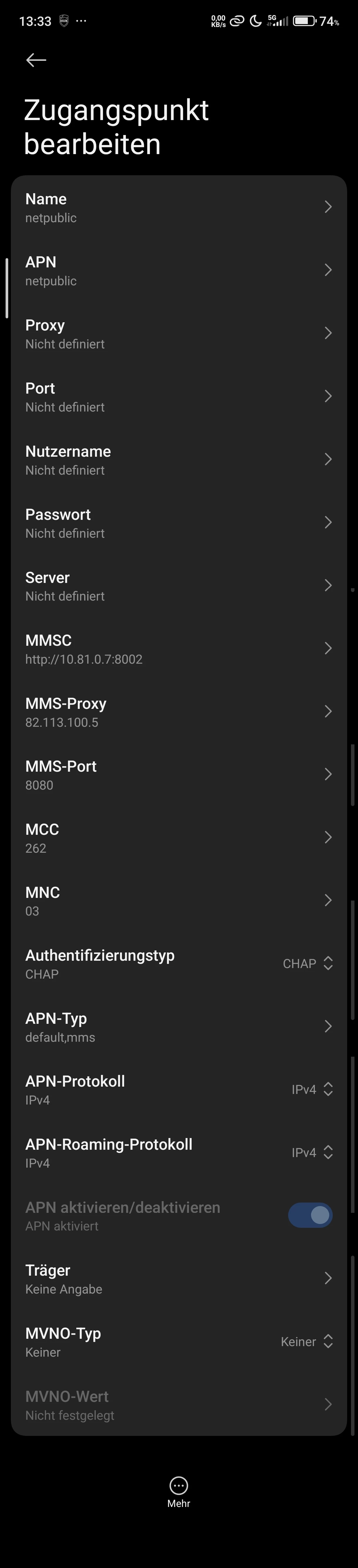Open the MNC setting
358x1568 pixels.
[x=178, y=901]
